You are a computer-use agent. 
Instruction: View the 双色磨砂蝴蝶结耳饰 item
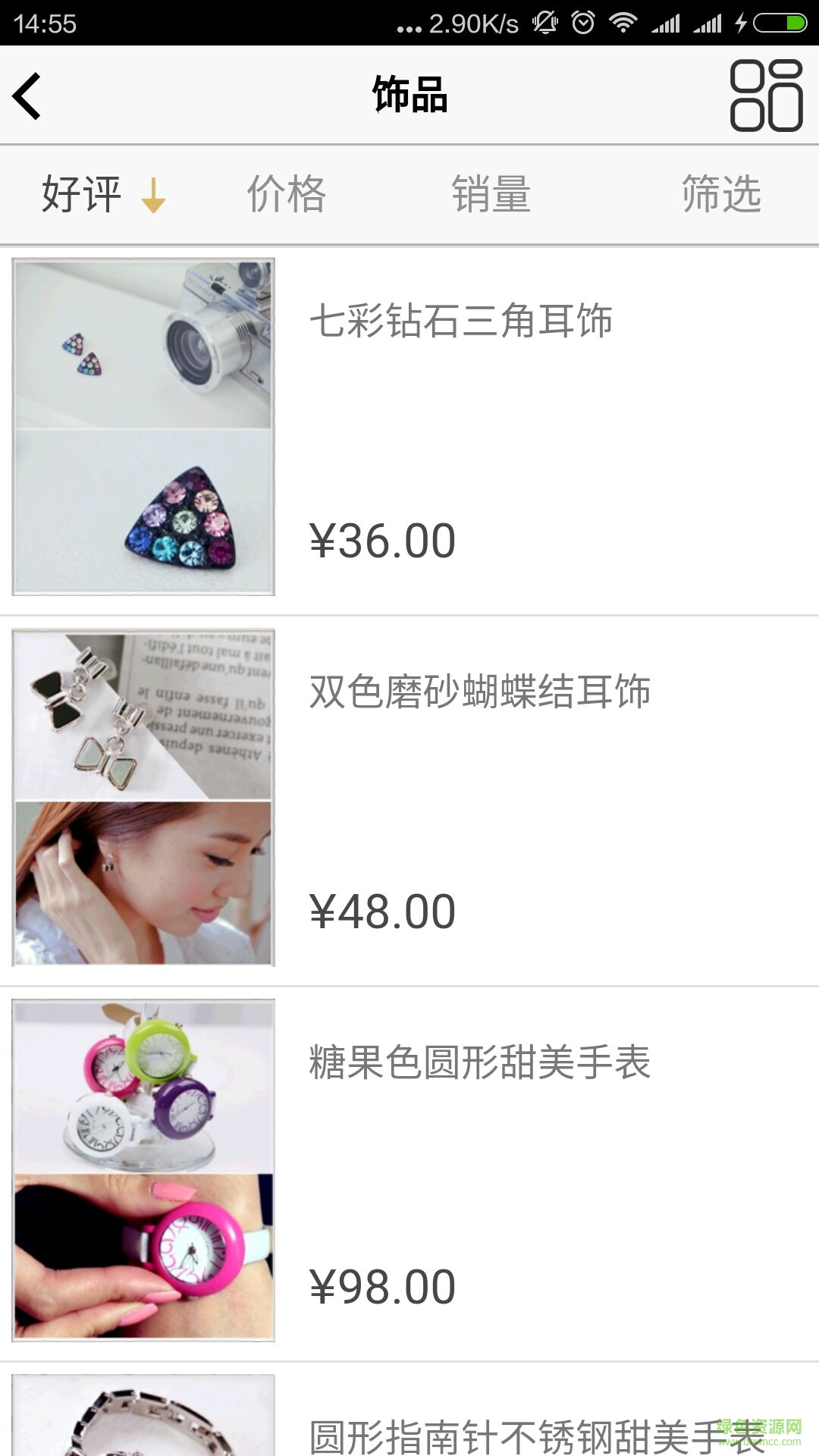[479, 692]
